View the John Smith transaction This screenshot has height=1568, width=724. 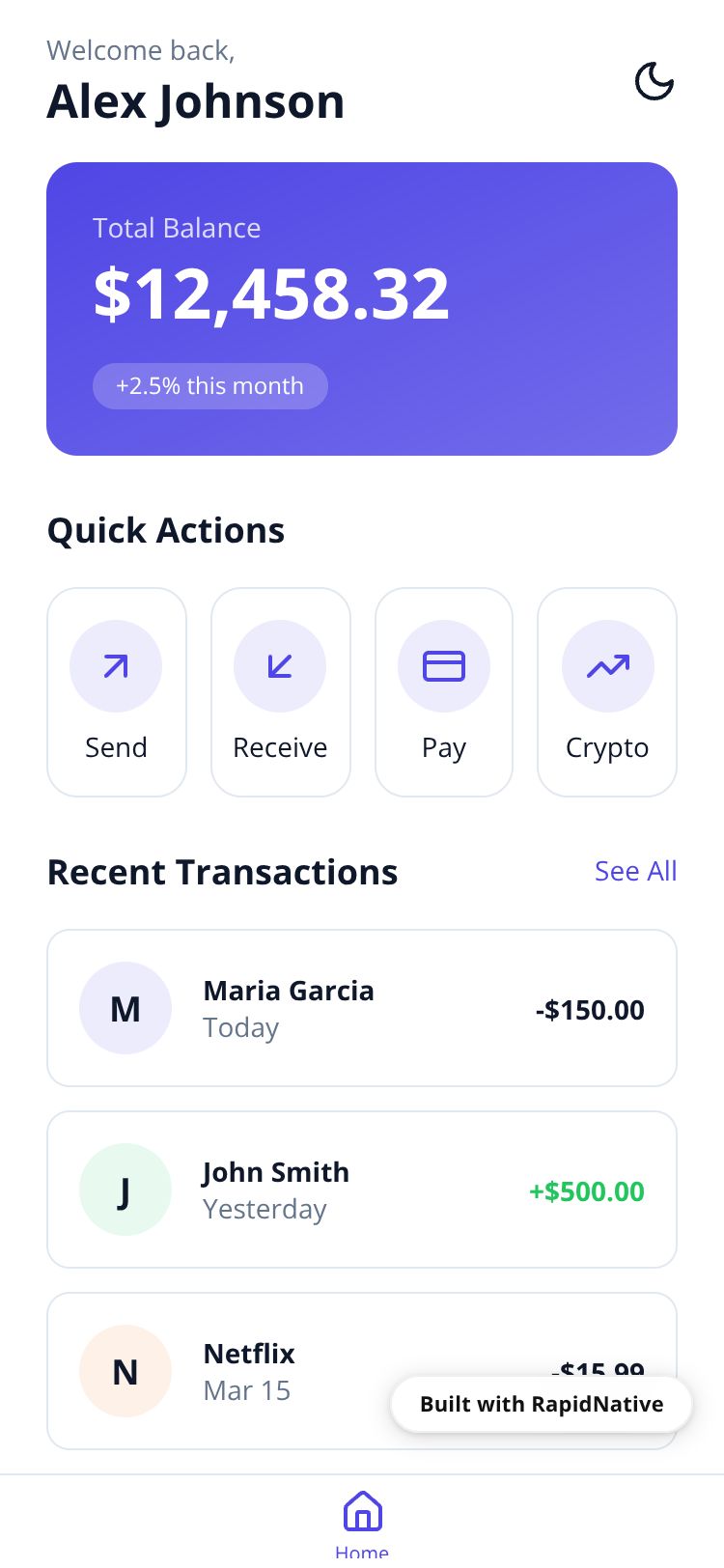click(362, 1190)
